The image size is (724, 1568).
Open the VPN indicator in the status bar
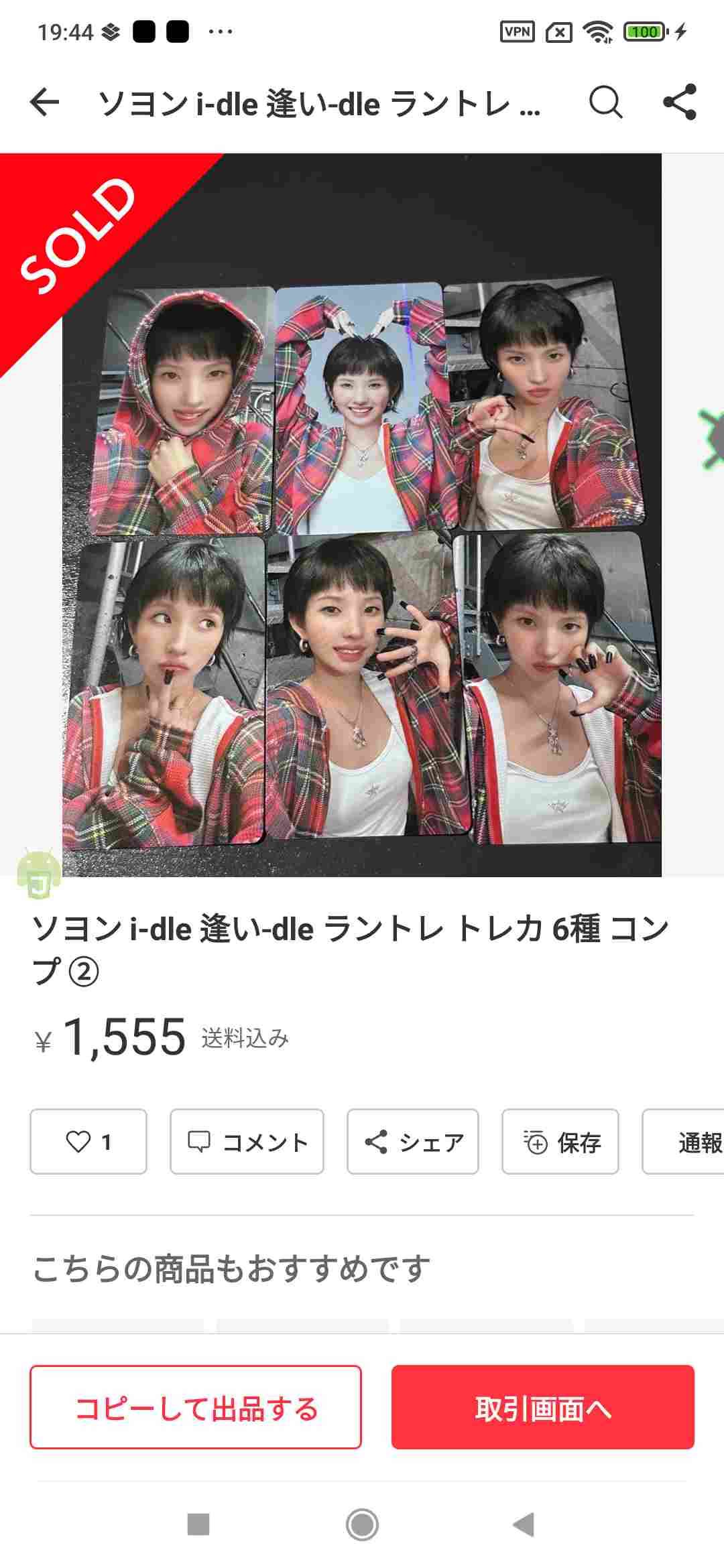tap(519, 31)
